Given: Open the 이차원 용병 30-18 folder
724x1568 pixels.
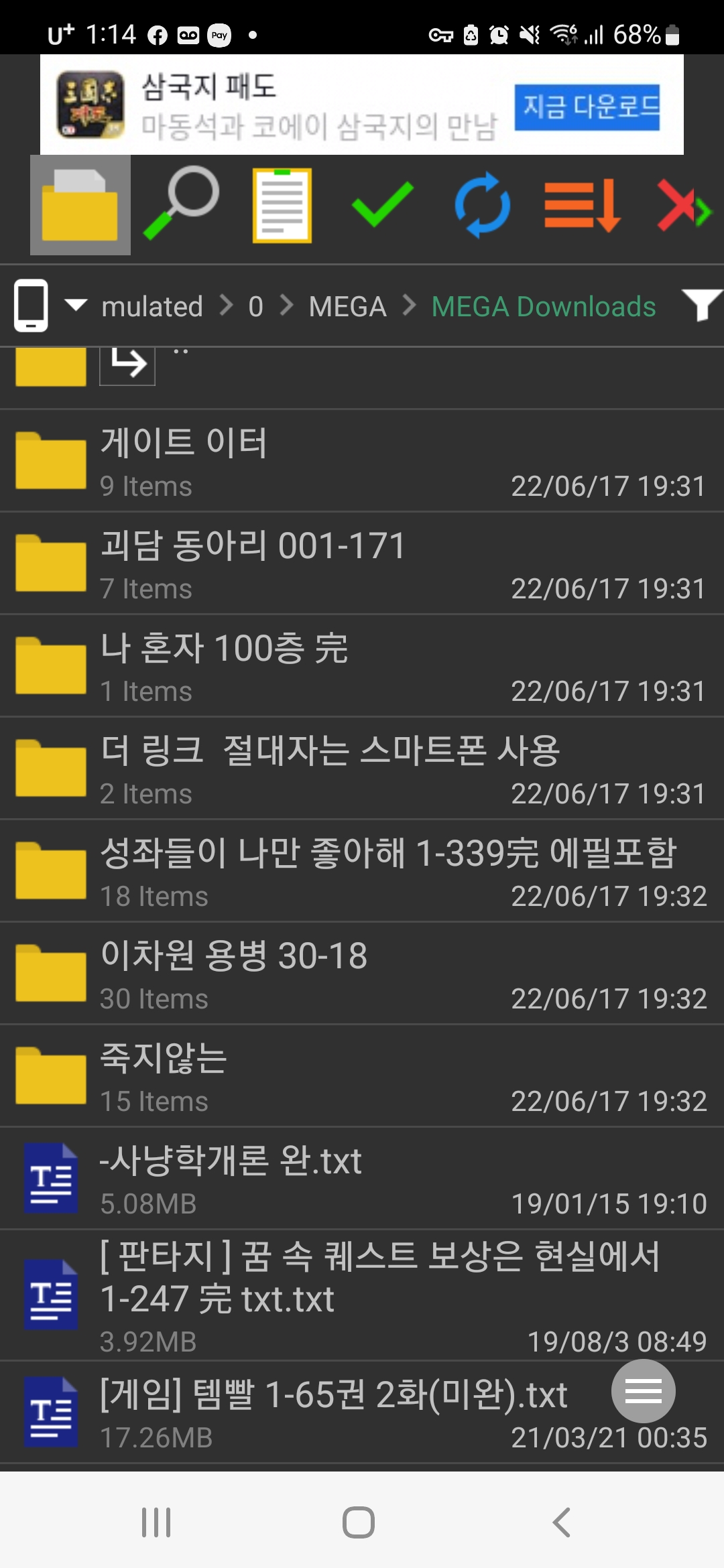Looking at the screenshot, I should [x=362, y=974].
